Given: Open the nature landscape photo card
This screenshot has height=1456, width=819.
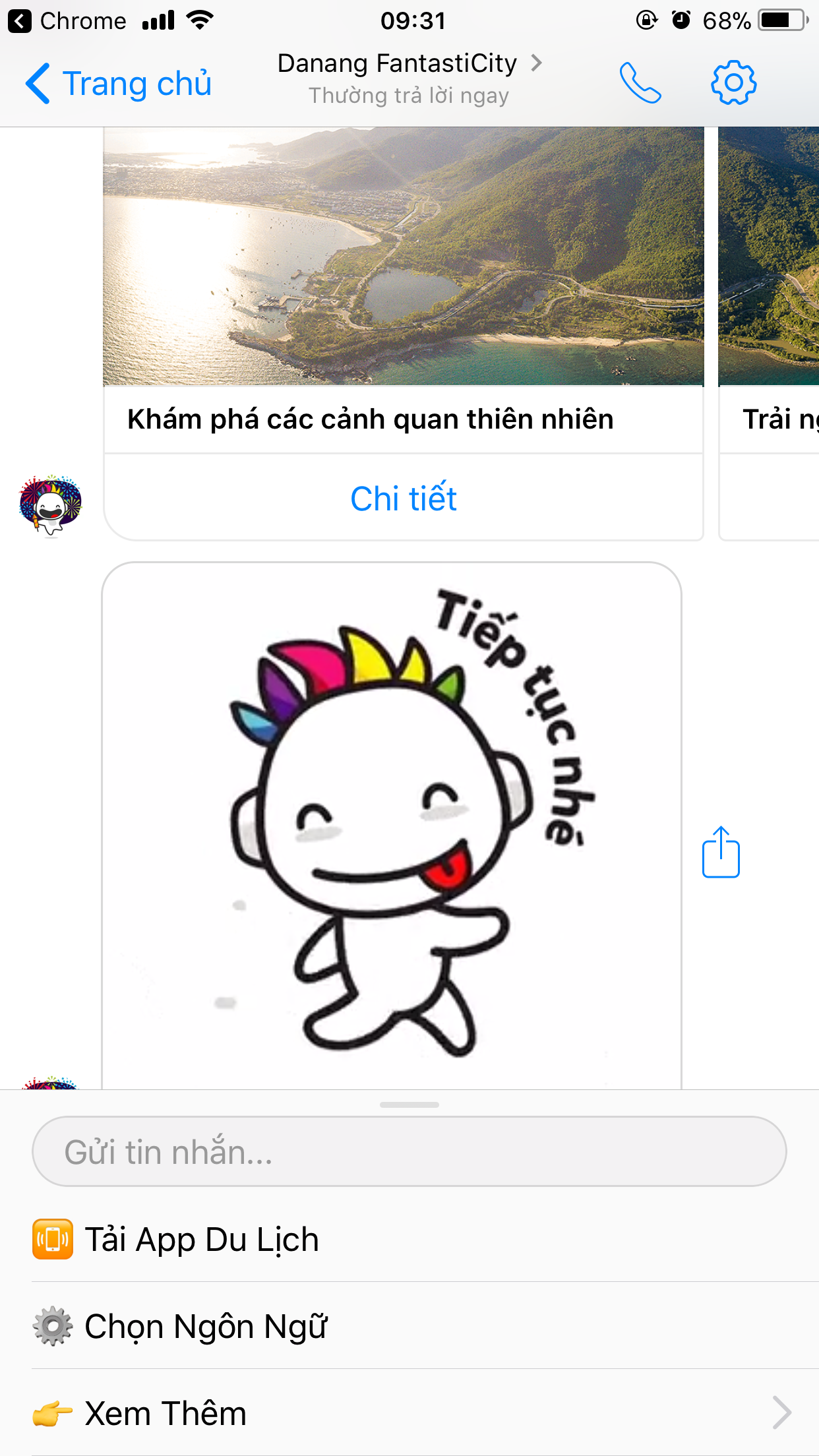Looking at the screenshot, I should point(404,257).
